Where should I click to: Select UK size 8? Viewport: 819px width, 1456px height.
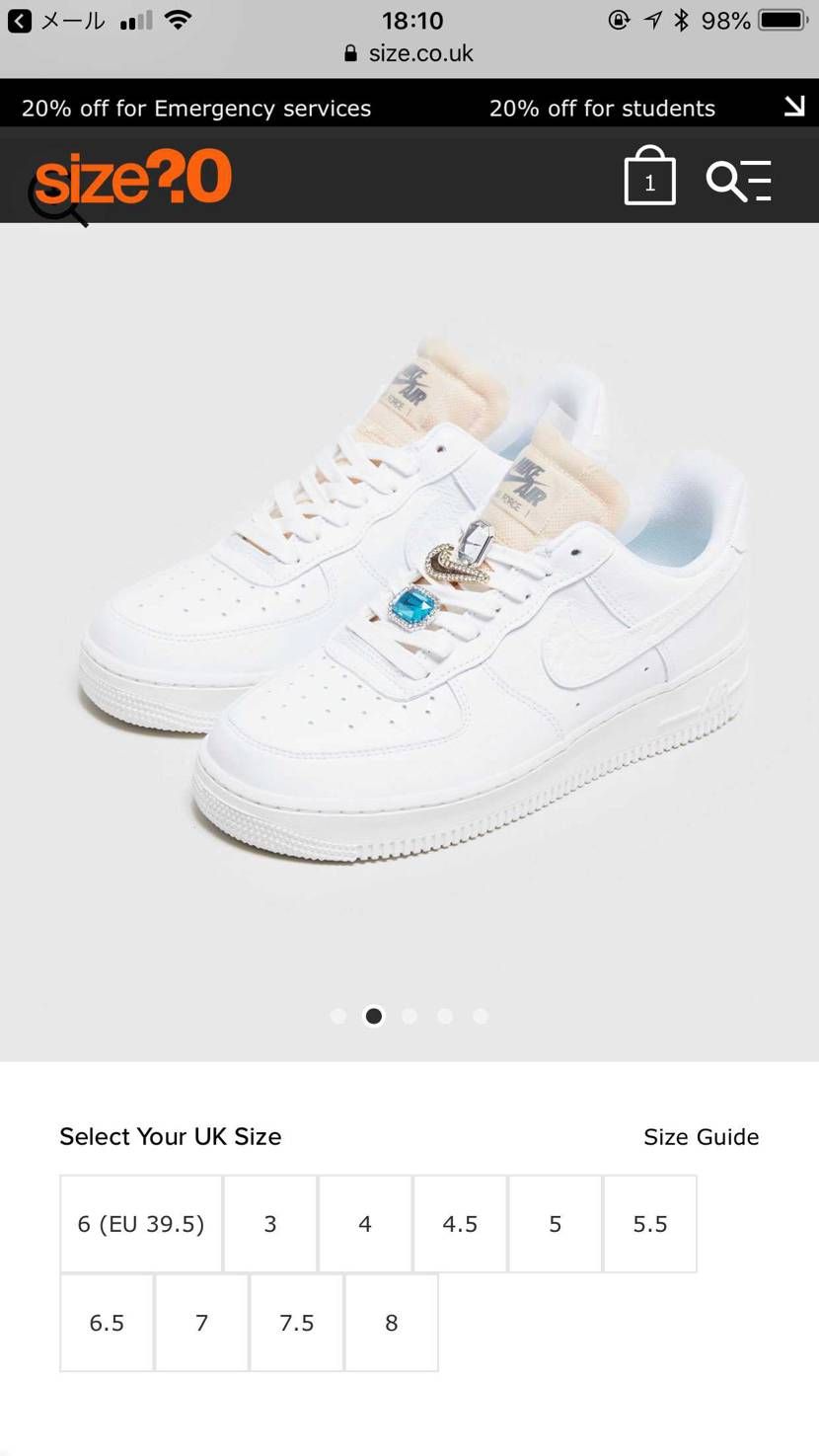[x=392, y=1323]
